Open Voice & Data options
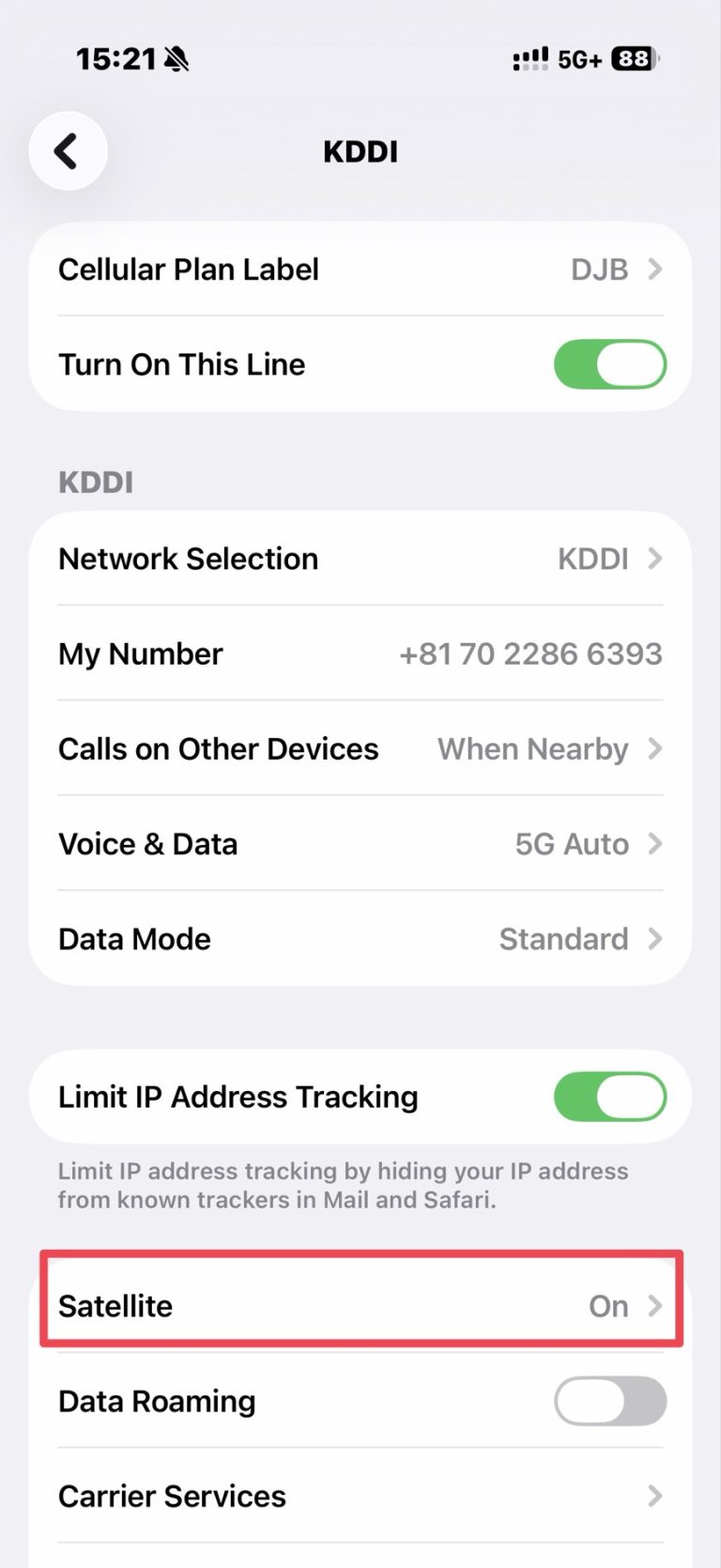 360,844
